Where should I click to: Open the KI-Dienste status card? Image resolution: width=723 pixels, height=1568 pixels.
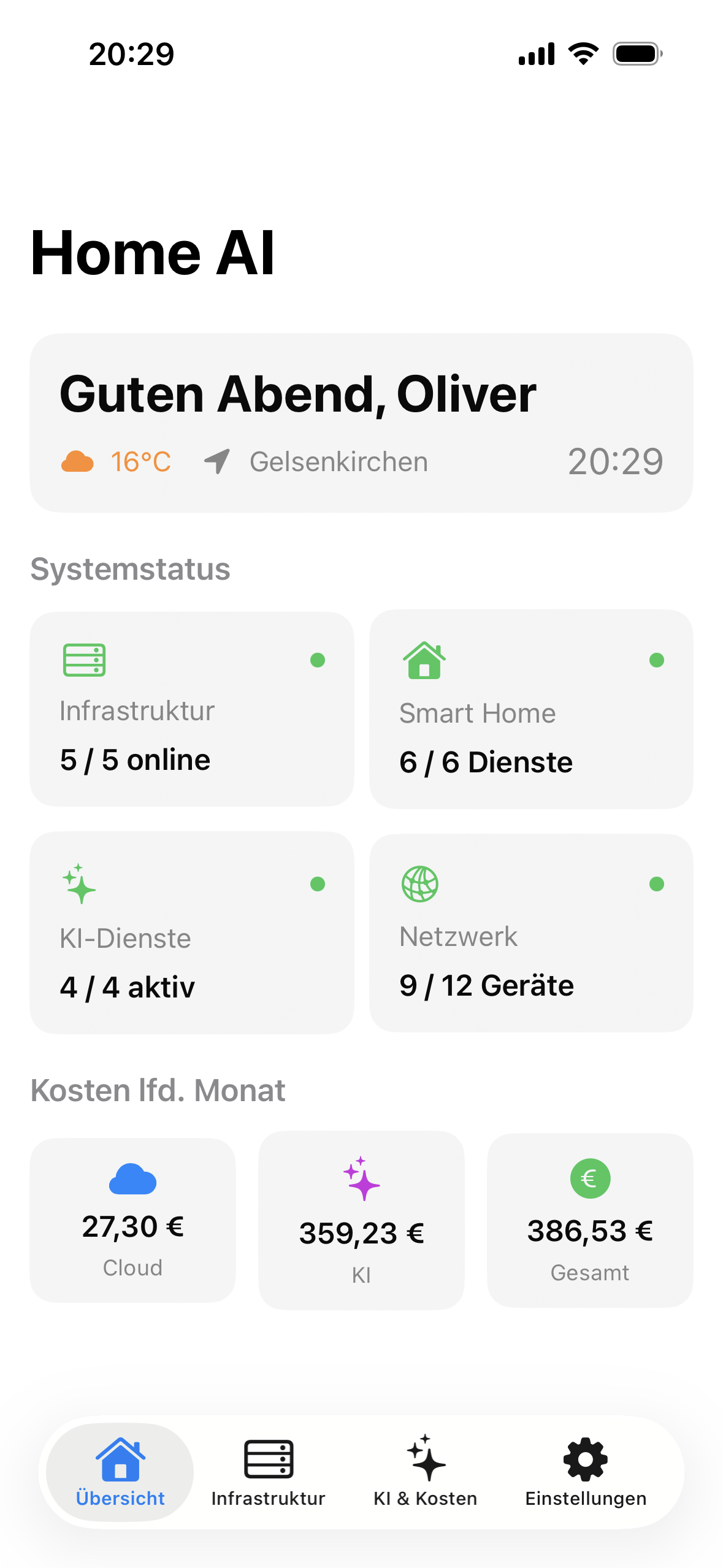click(192, 932)
